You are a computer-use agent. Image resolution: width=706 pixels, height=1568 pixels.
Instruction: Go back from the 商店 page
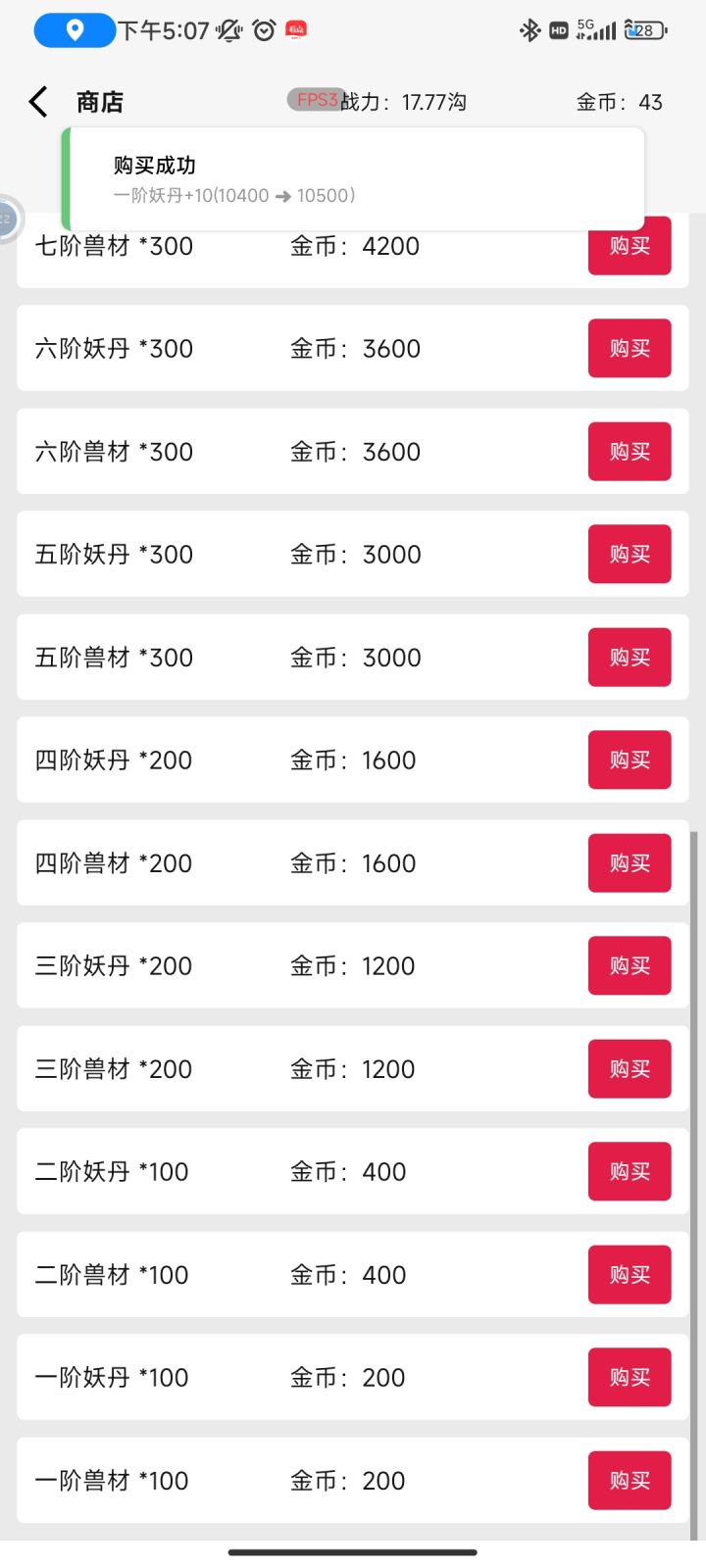point(39,102)
